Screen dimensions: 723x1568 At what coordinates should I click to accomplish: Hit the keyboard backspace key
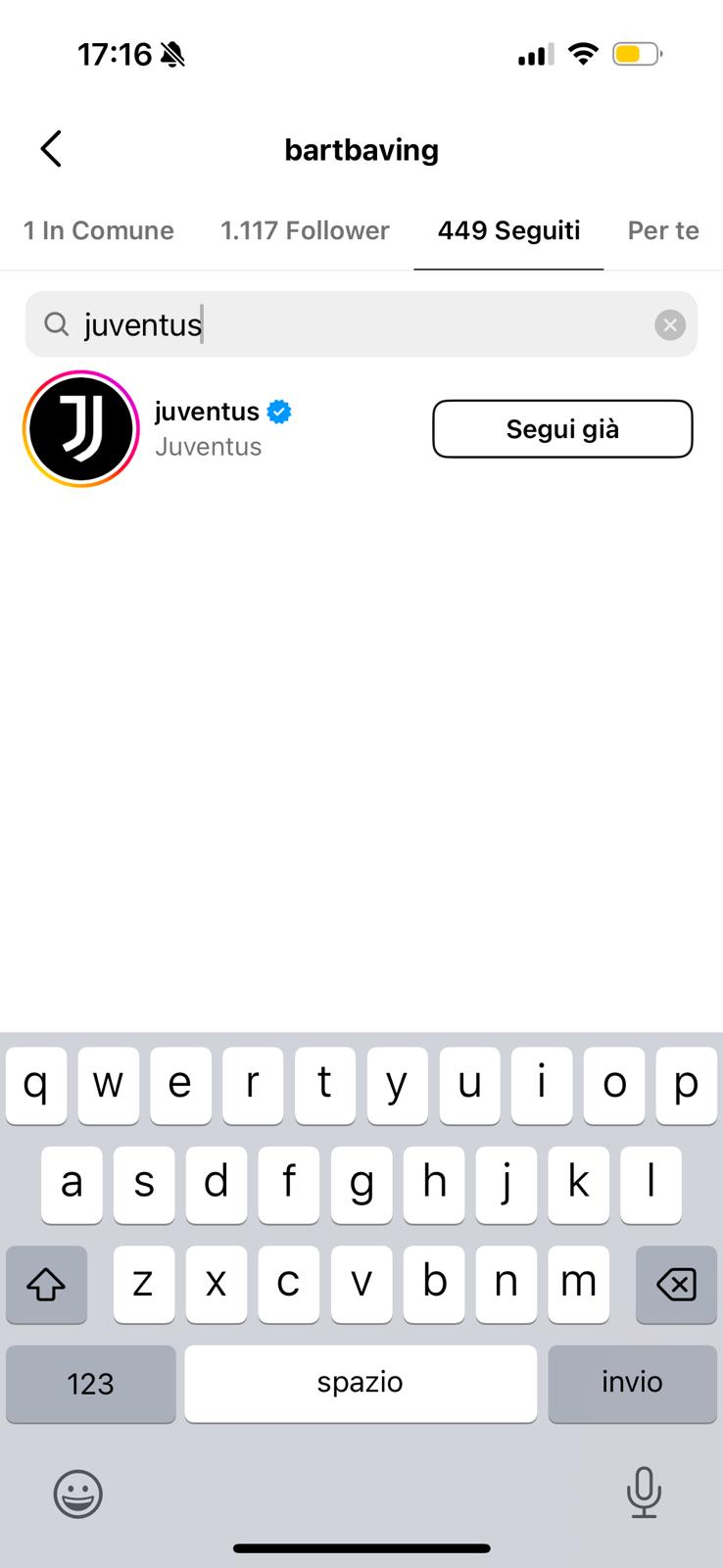[676, 1285]
